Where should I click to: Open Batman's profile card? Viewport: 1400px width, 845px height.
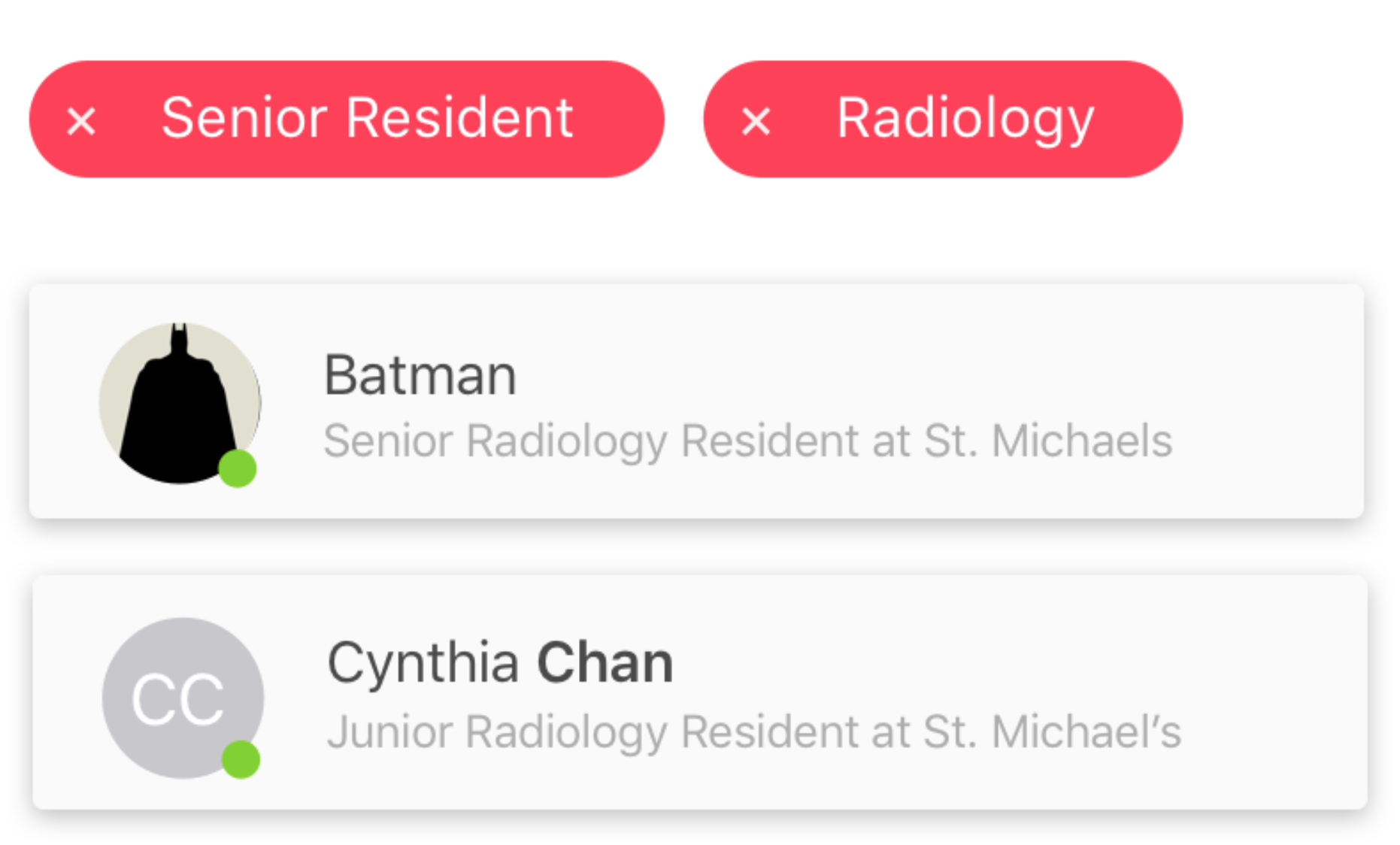[695, 401]
